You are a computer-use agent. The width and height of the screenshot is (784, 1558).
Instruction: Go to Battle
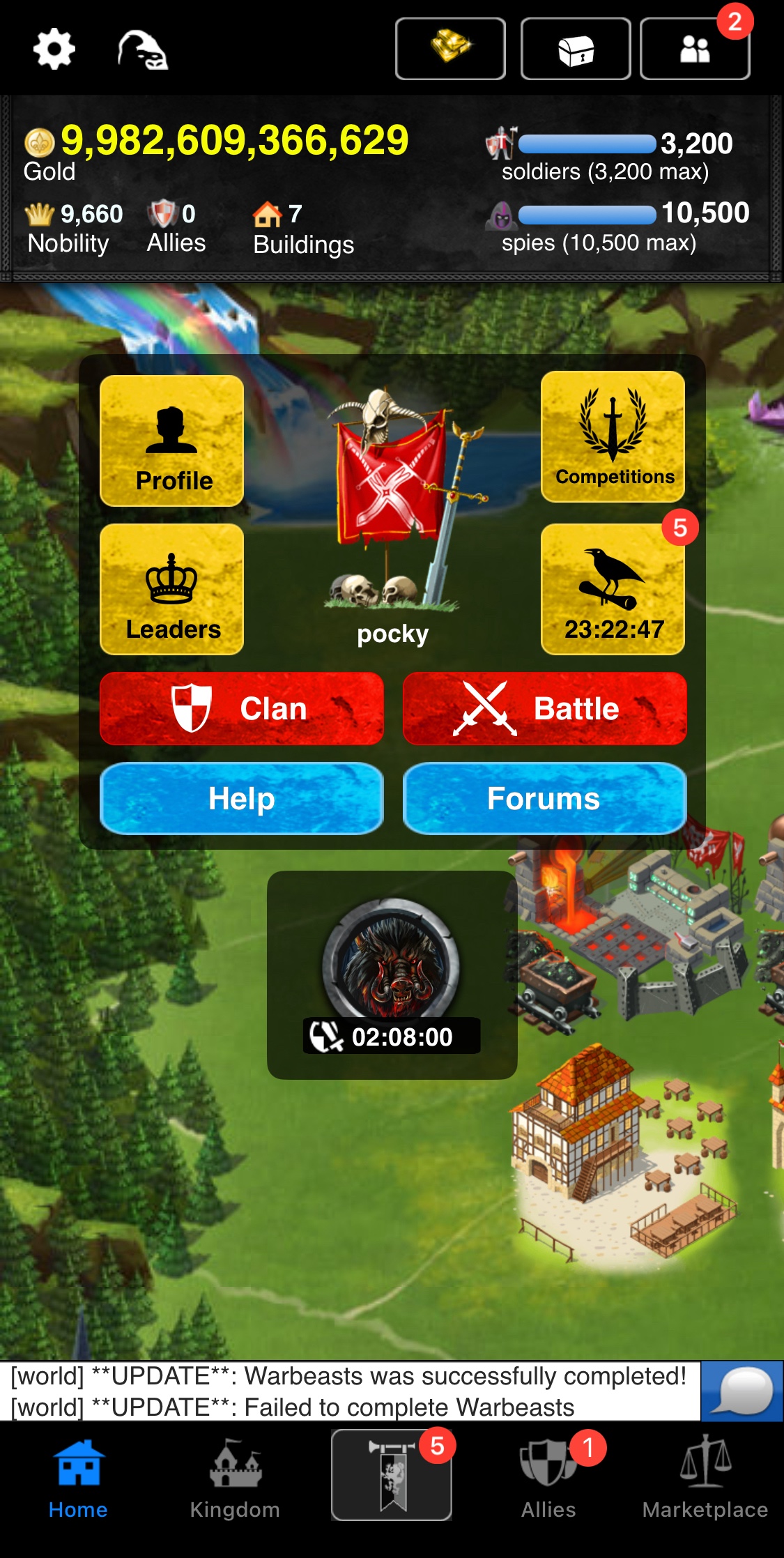tap(544, 708)
